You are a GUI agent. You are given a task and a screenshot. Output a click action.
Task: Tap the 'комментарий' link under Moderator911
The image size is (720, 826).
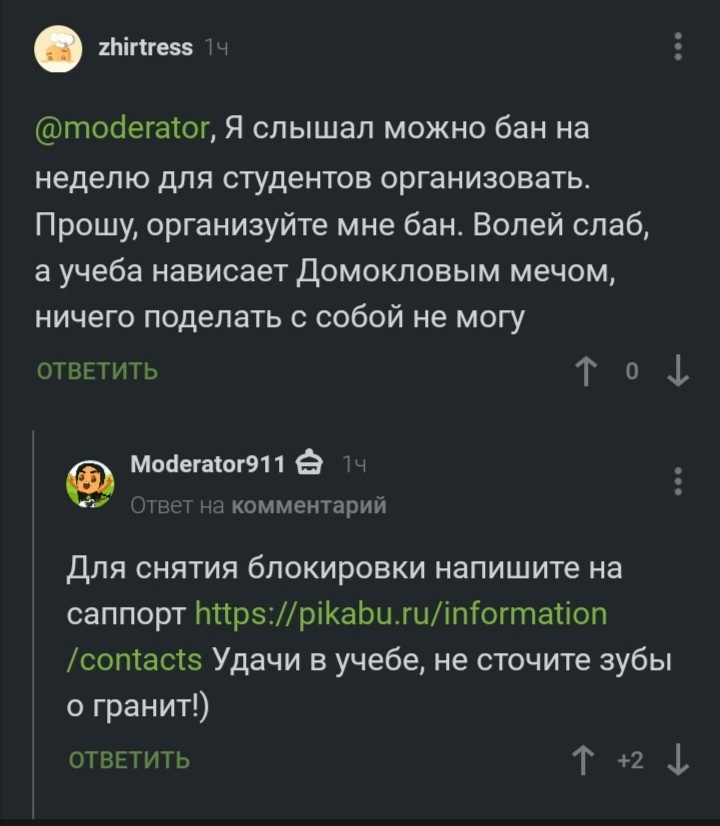click(x=308, y=506)
